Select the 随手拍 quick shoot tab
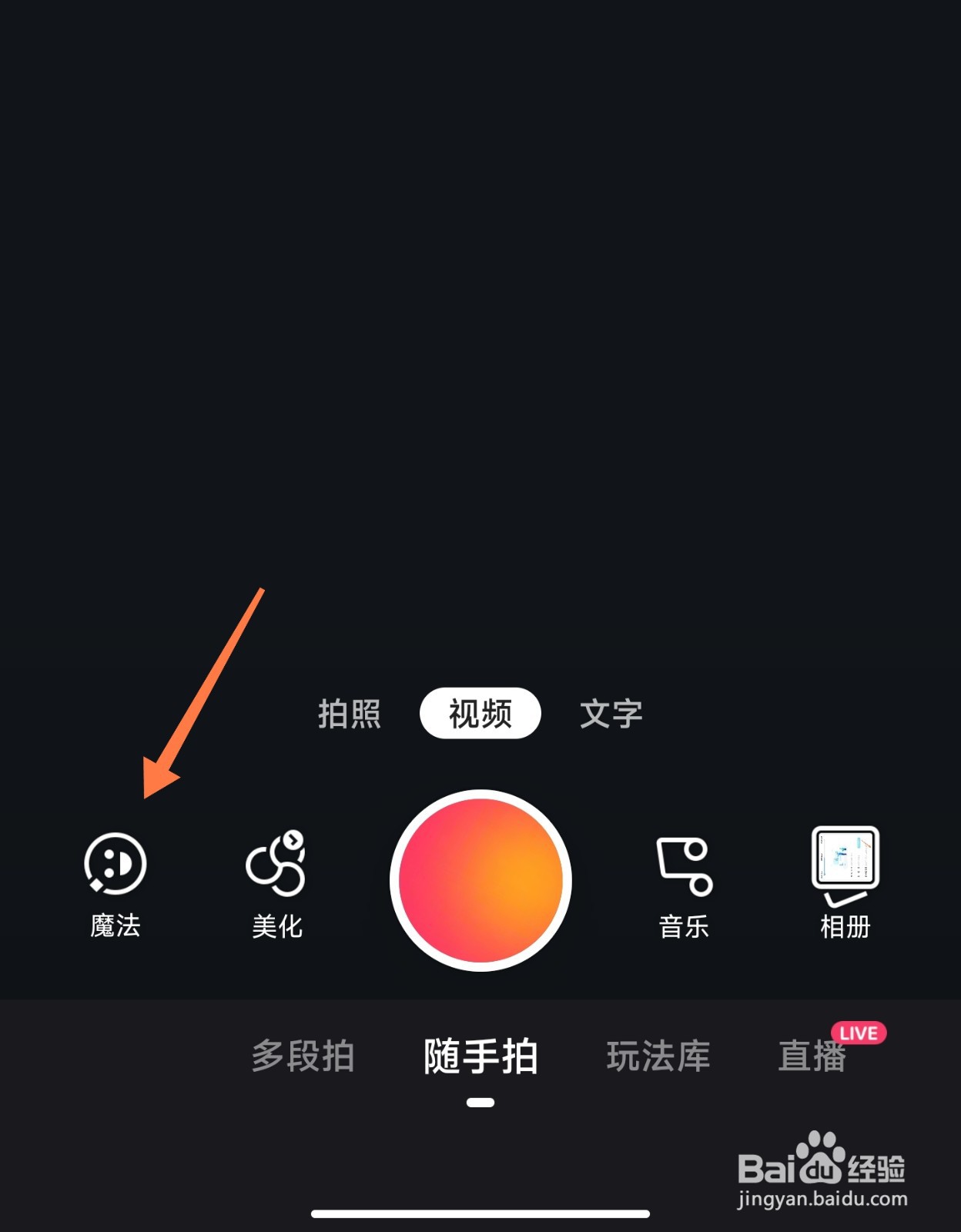This screenshot has height=1232, width=961. [x=479, y=1057]
